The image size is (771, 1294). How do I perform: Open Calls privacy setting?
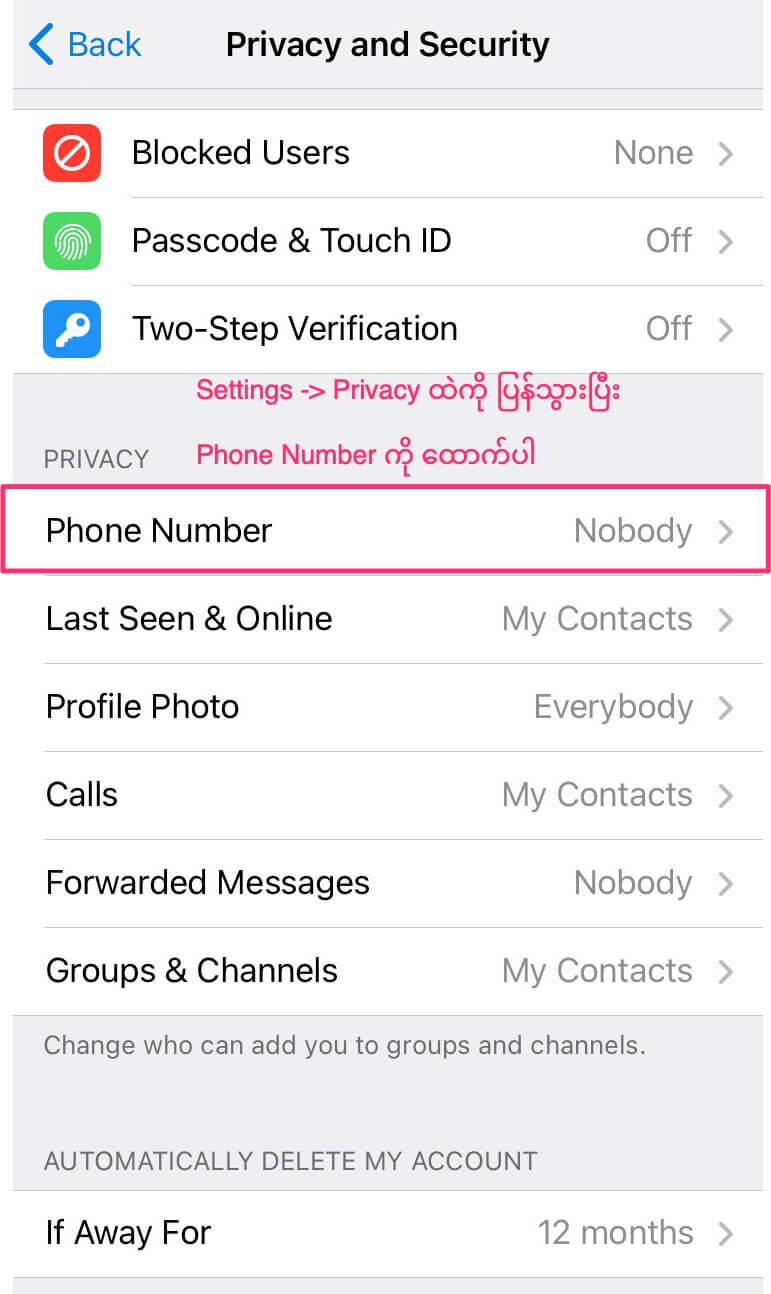pos(388,795)
